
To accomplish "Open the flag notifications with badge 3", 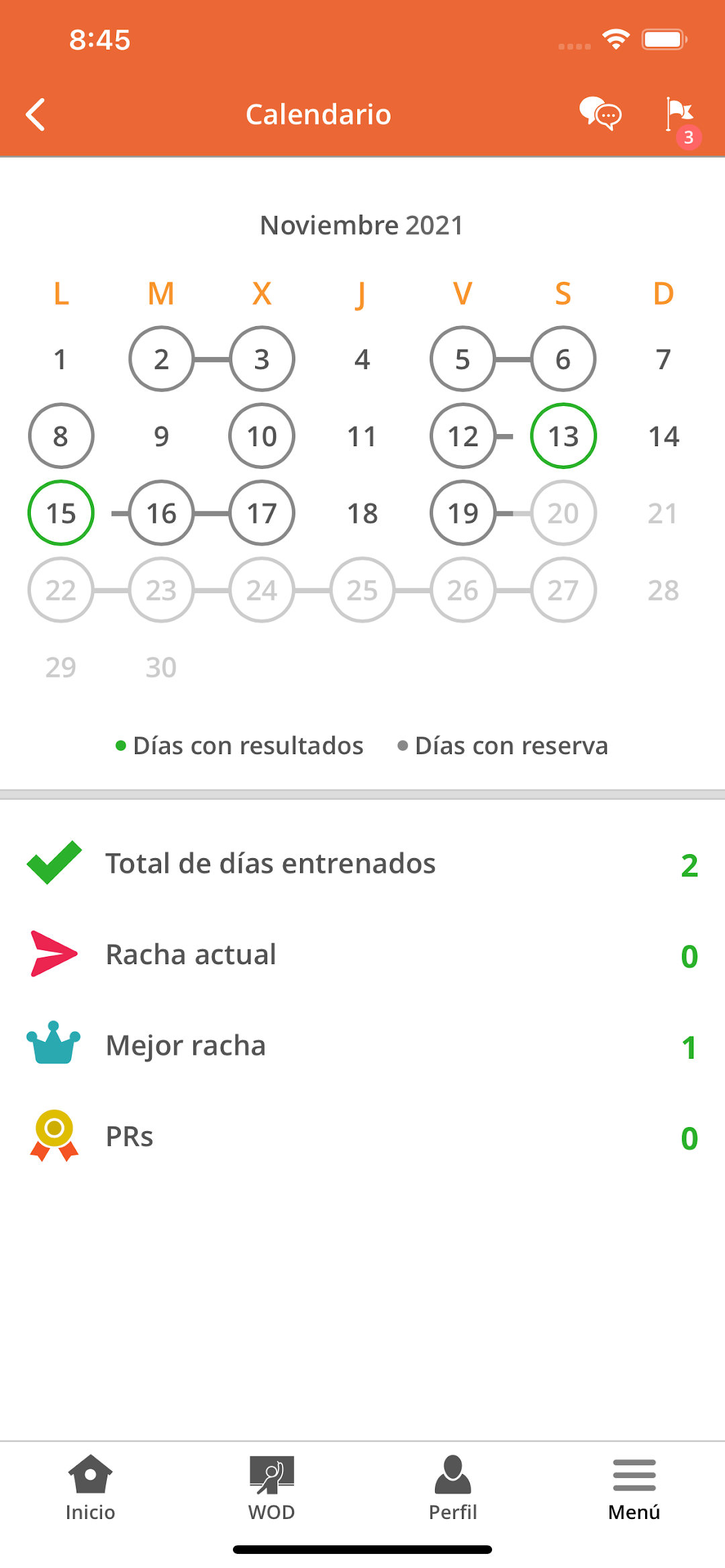I will [x=681, y=119].
